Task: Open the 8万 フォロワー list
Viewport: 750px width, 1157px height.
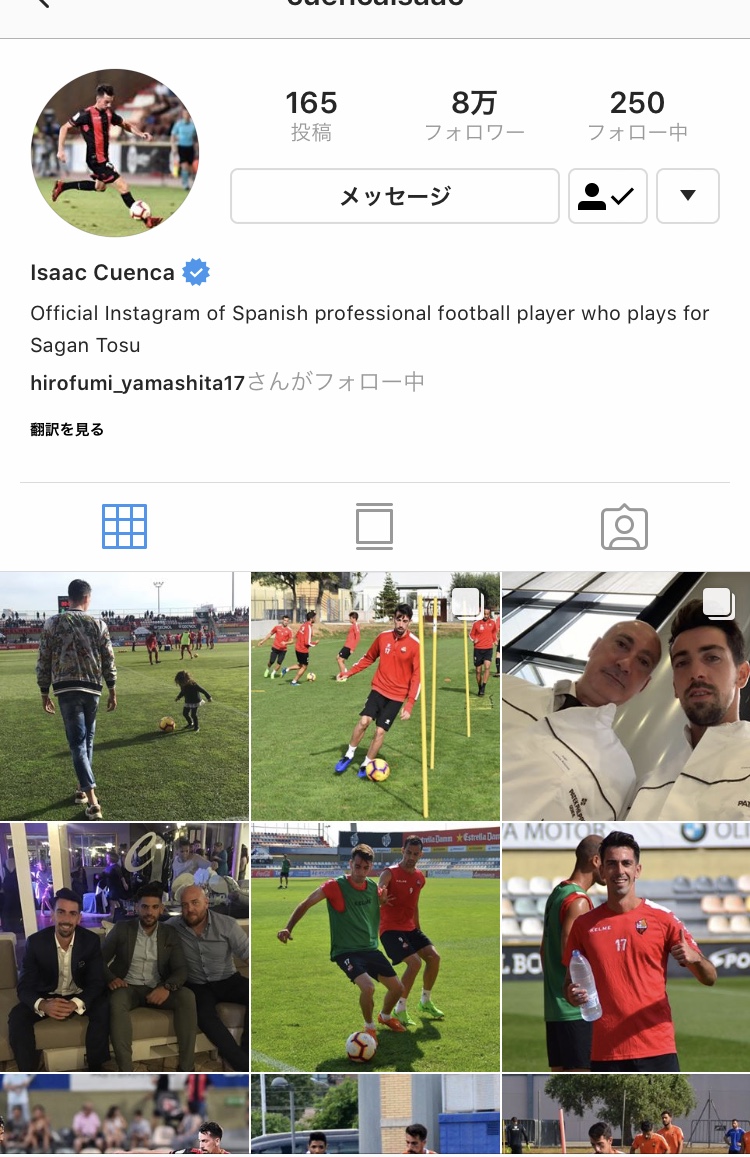Action: coord(474,116)
